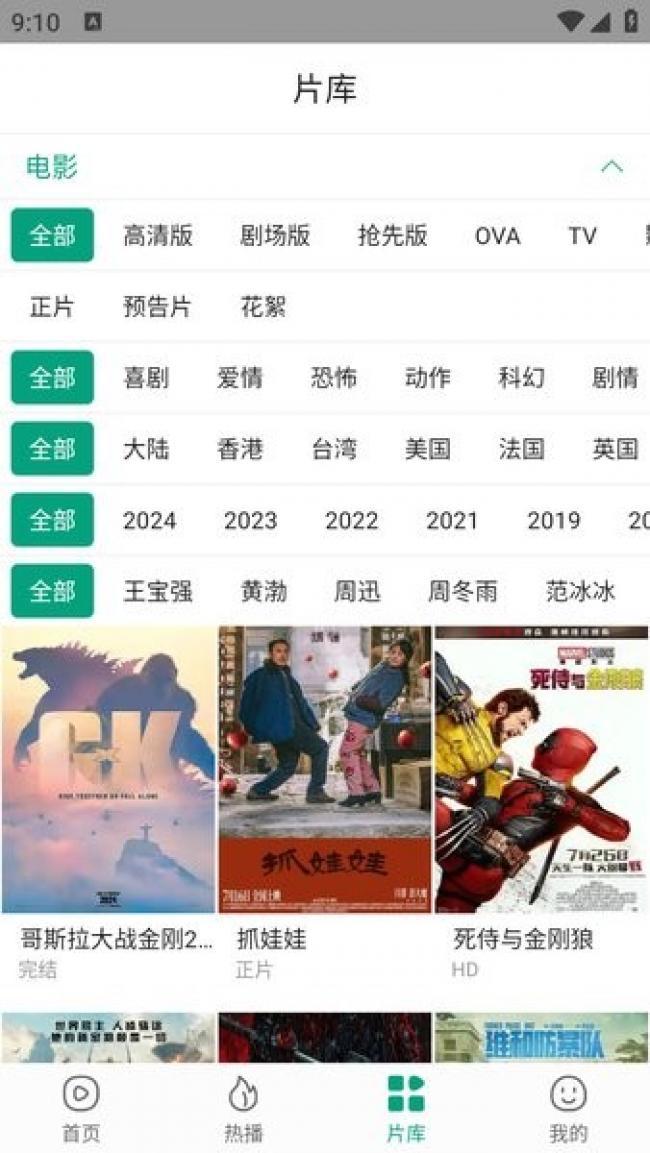Choose the 预告片 filter
This screenshot has width=650, height=1153.
click(157, 307)
